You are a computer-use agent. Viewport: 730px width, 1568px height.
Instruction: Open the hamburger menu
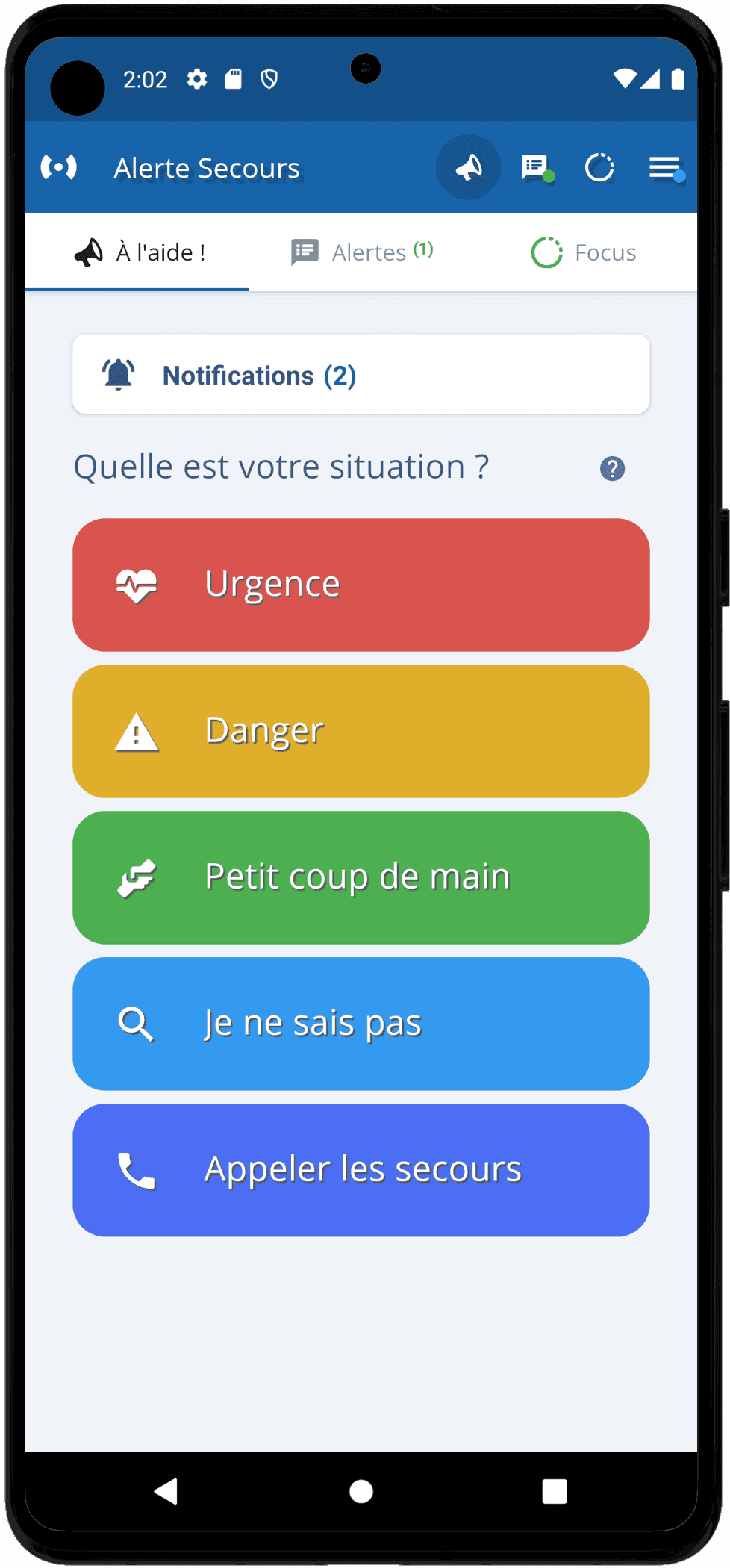(664, 167)
